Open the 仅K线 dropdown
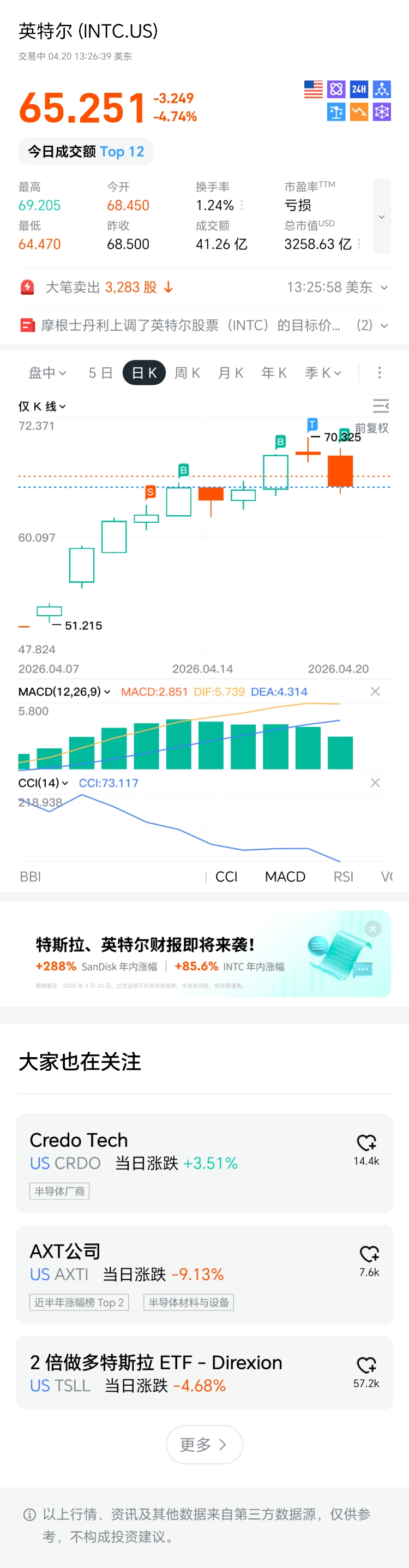Screen dimensions: 409x1568 [42, 406]
